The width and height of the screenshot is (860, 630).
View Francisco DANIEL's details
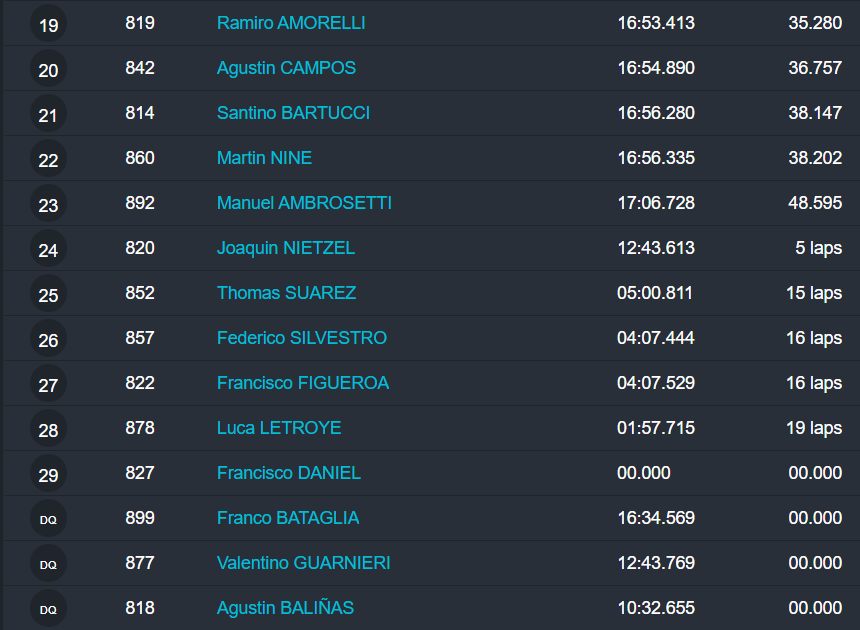(x=288, y=473)
